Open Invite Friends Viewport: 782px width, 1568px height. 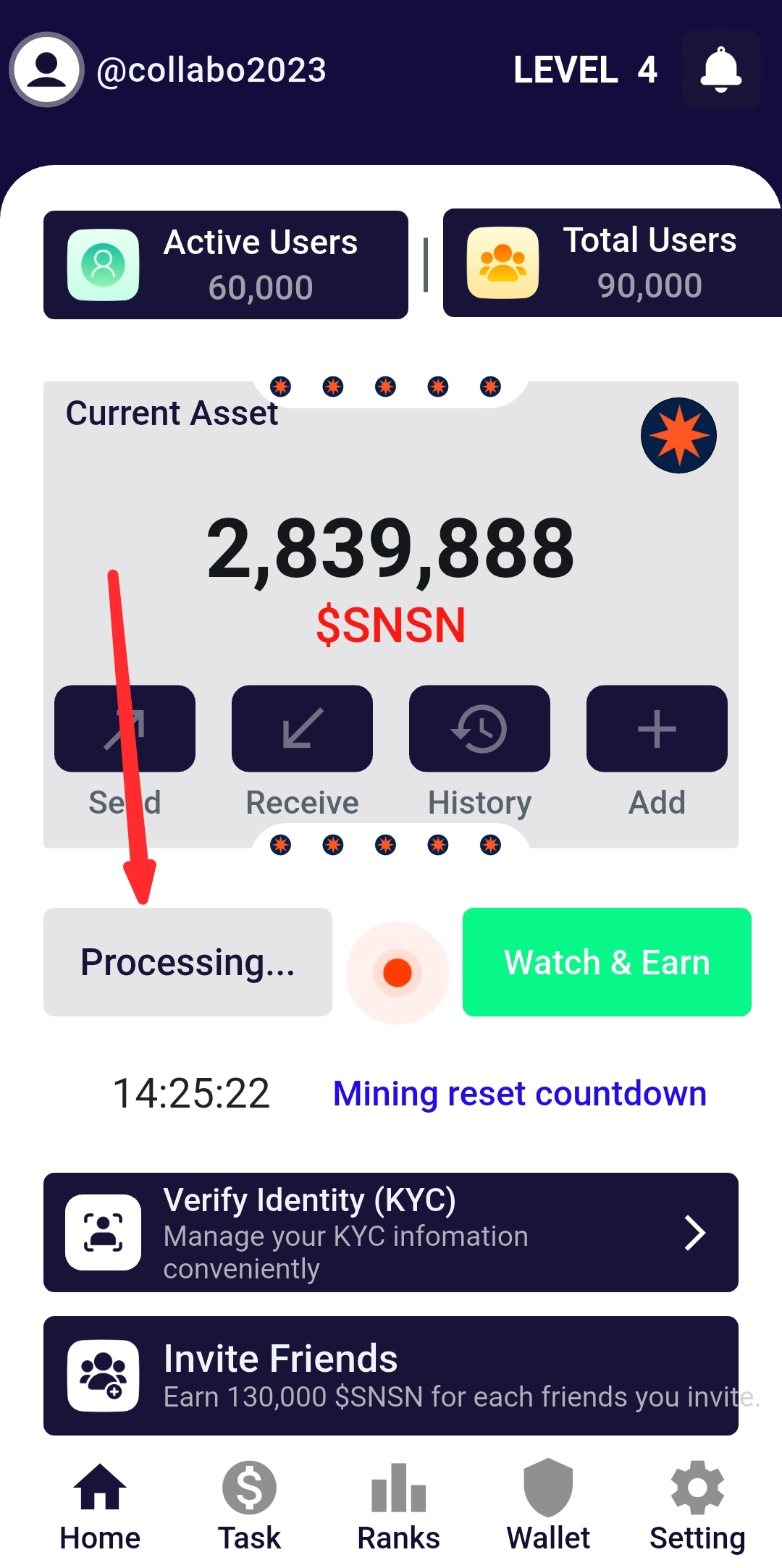[x=391, y=1375]
